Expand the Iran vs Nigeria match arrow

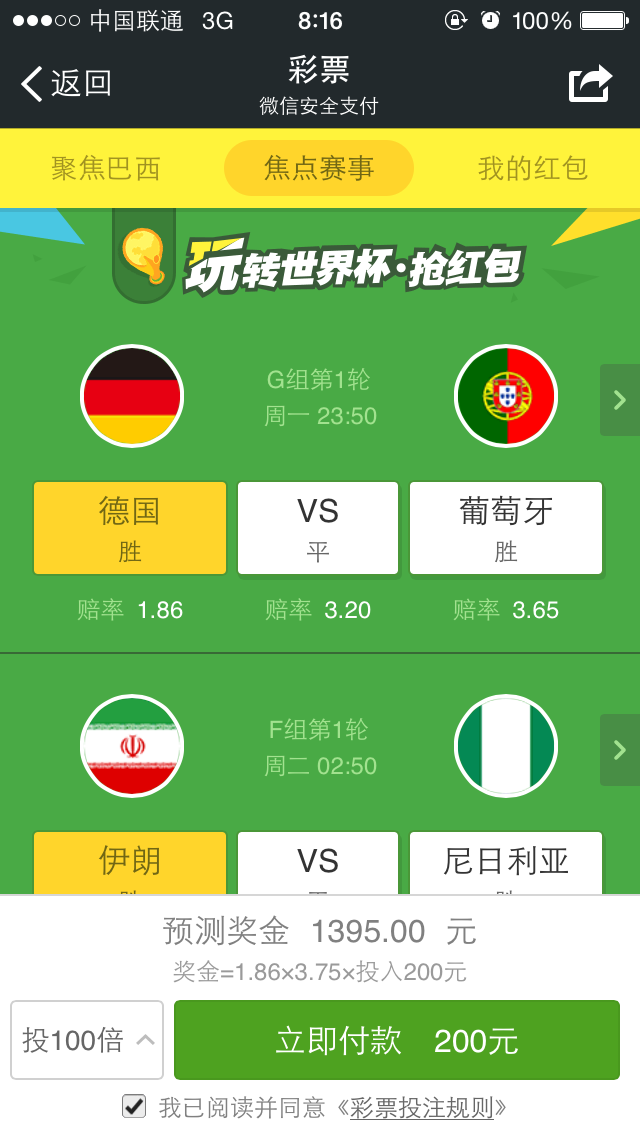coord(620,750)
